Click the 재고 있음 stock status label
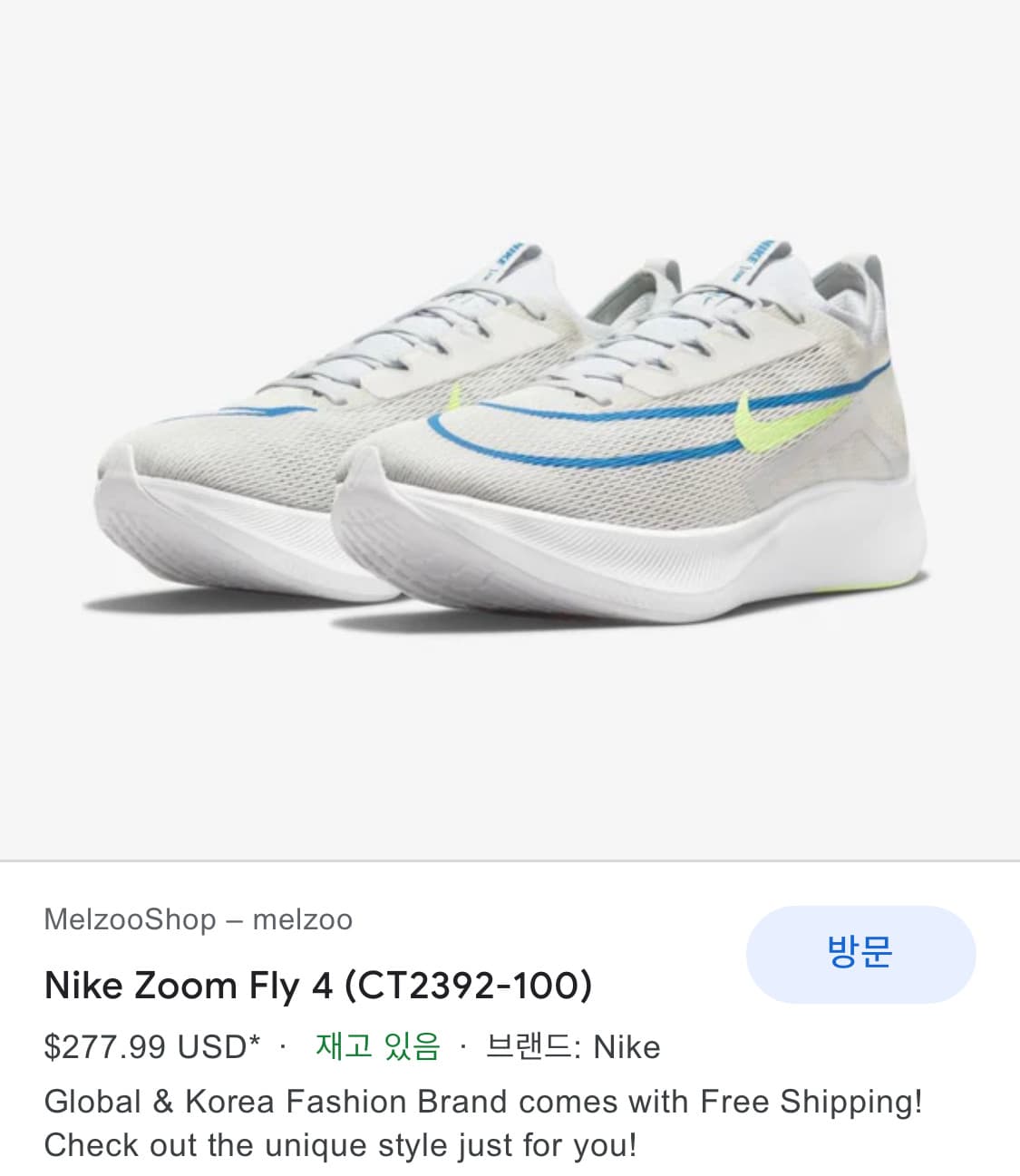The width and height of the screenshot is (1020, 1176). pos(374,1046)
